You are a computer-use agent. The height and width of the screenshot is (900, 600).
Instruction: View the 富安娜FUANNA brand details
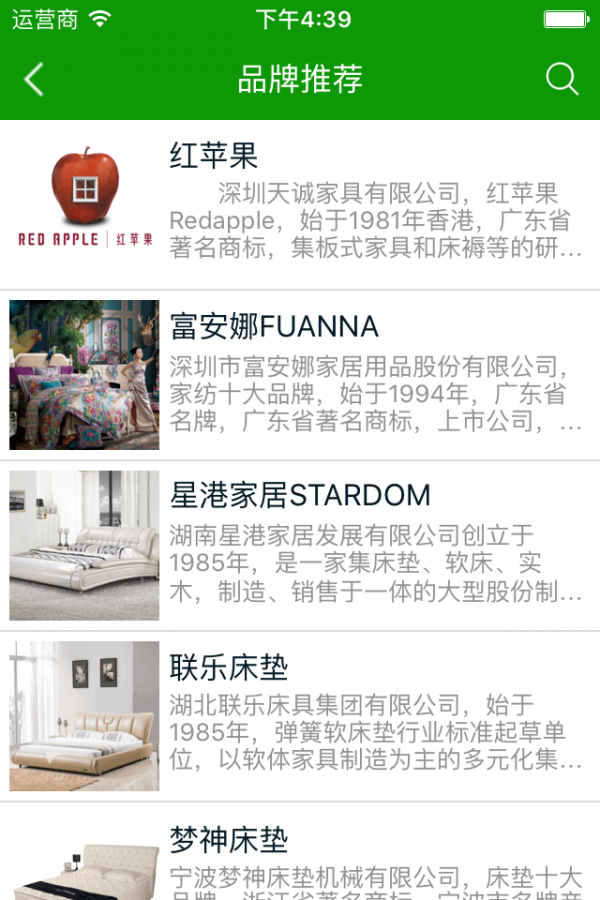click(300, 375)
